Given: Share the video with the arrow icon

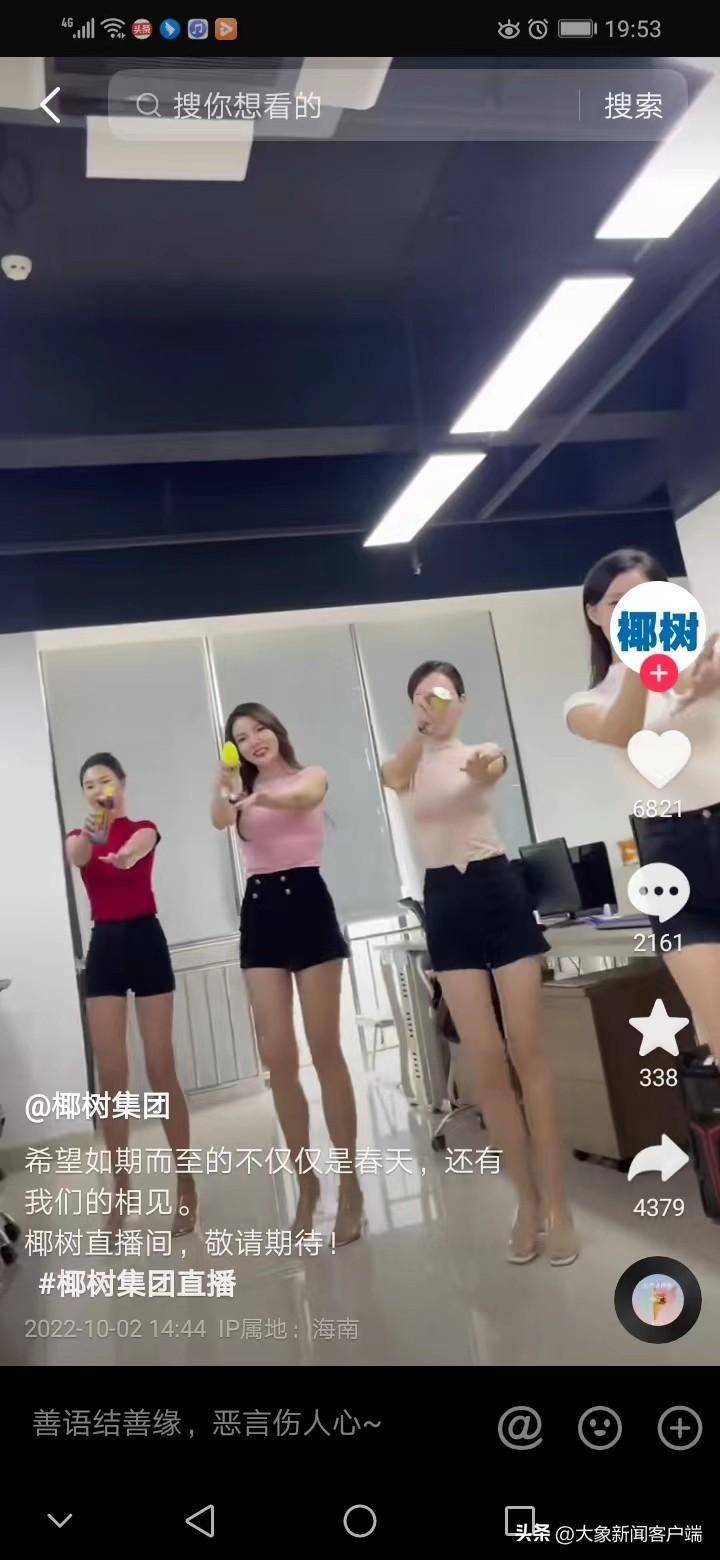Looking at the screenshot, I should 658,1160.
